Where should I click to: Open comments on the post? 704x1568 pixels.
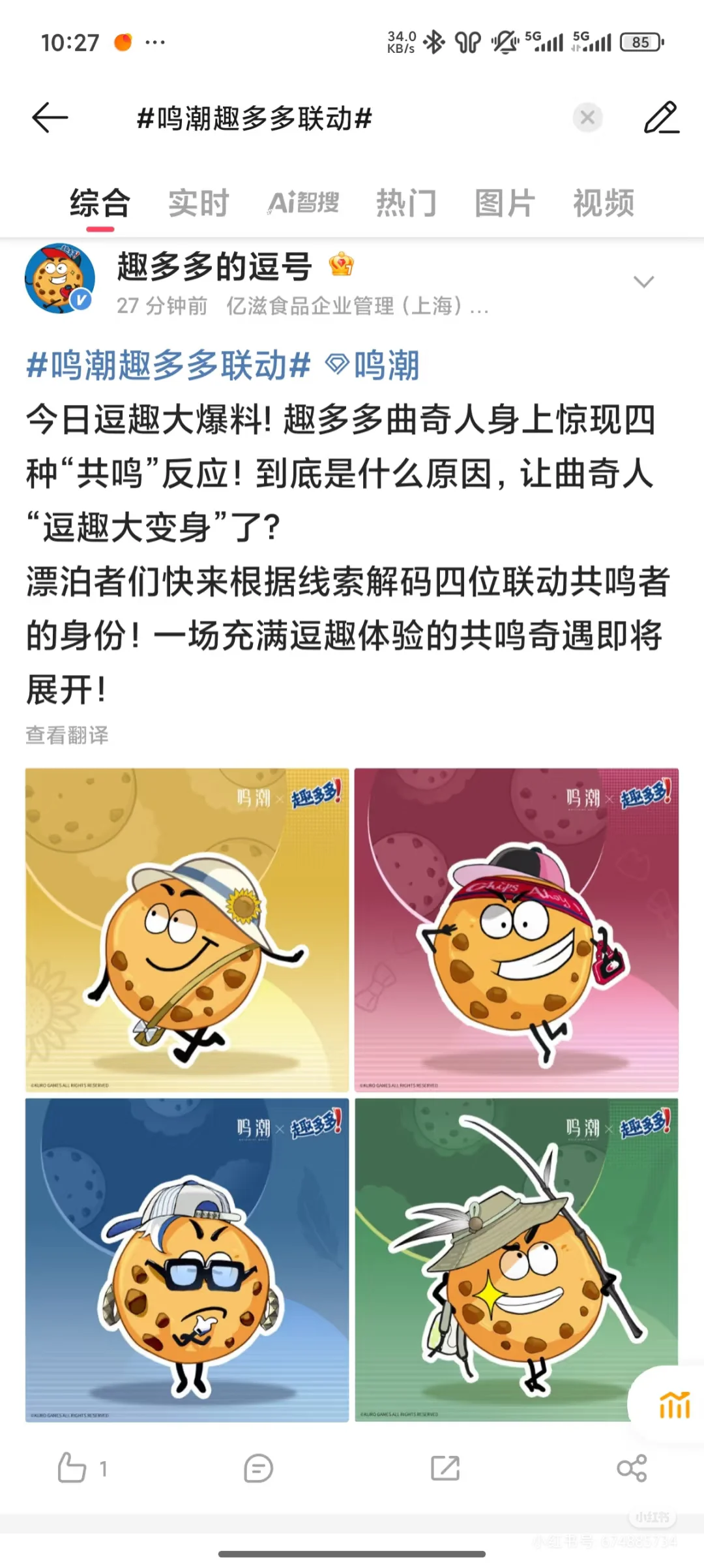pyautogui.click(x=258, y=1469)
